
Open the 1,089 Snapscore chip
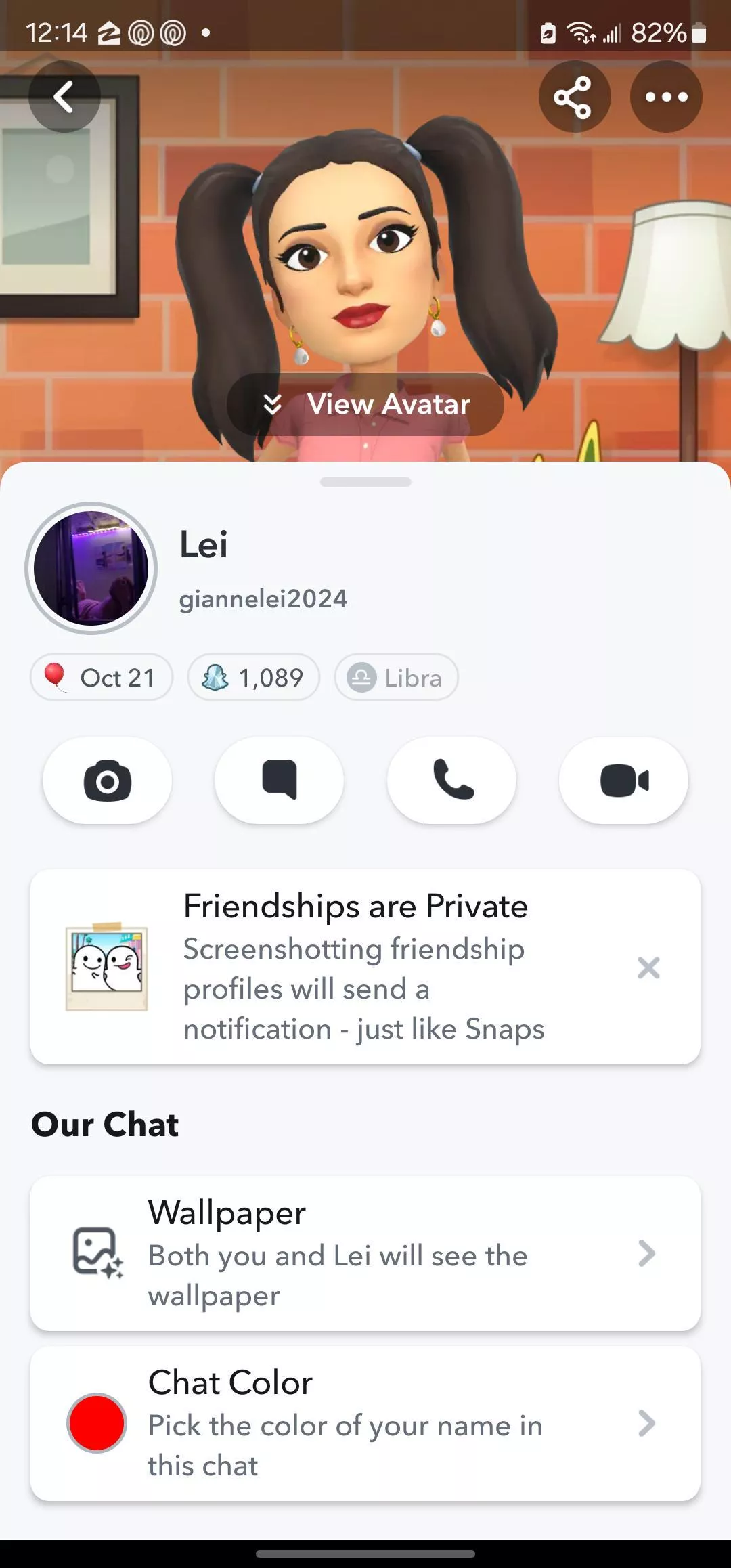254,677
